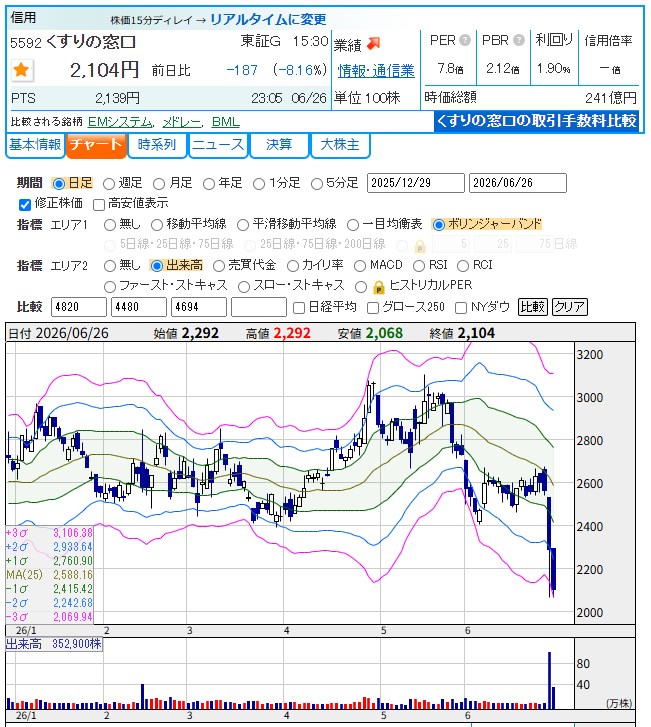This screenshot has width=651, height=727.
Task: View the 大株主 tab
Action: click(x=340, y=145)
